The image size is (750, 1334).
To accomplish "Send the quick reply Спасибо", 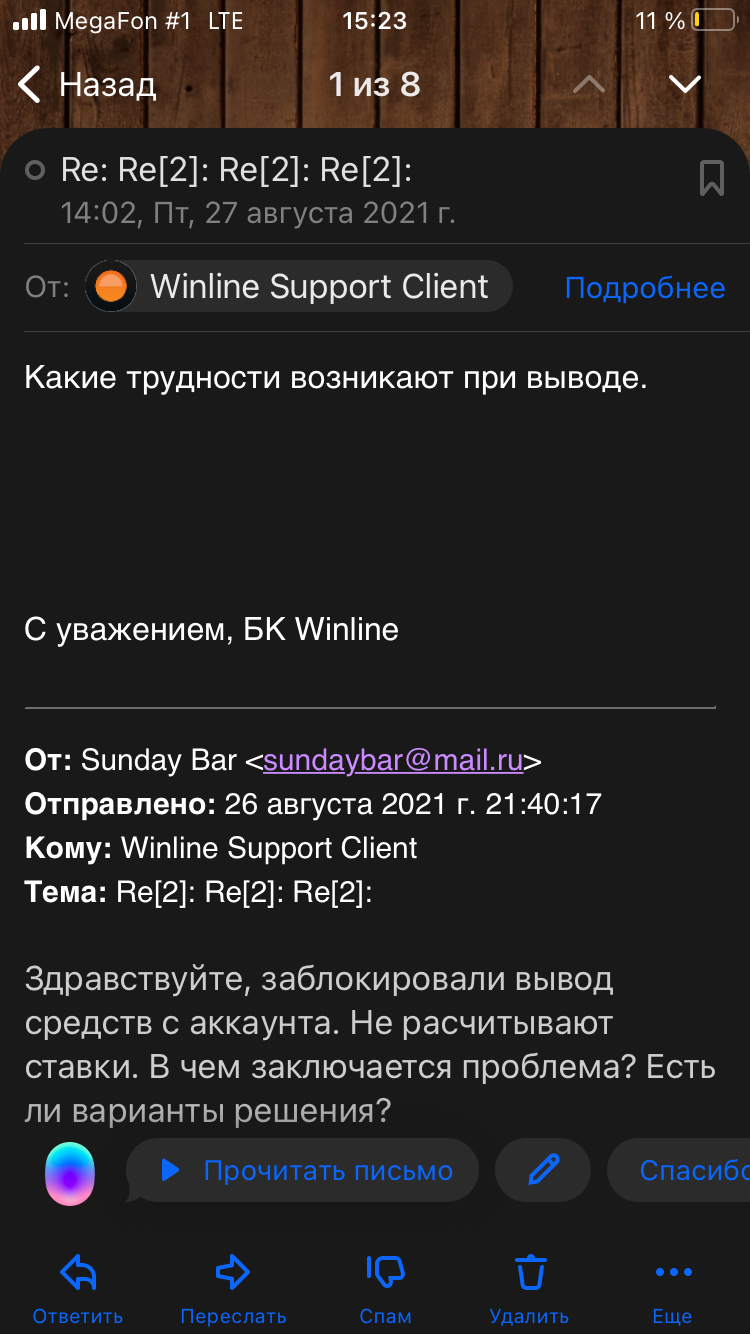I will pos(690,1170).
